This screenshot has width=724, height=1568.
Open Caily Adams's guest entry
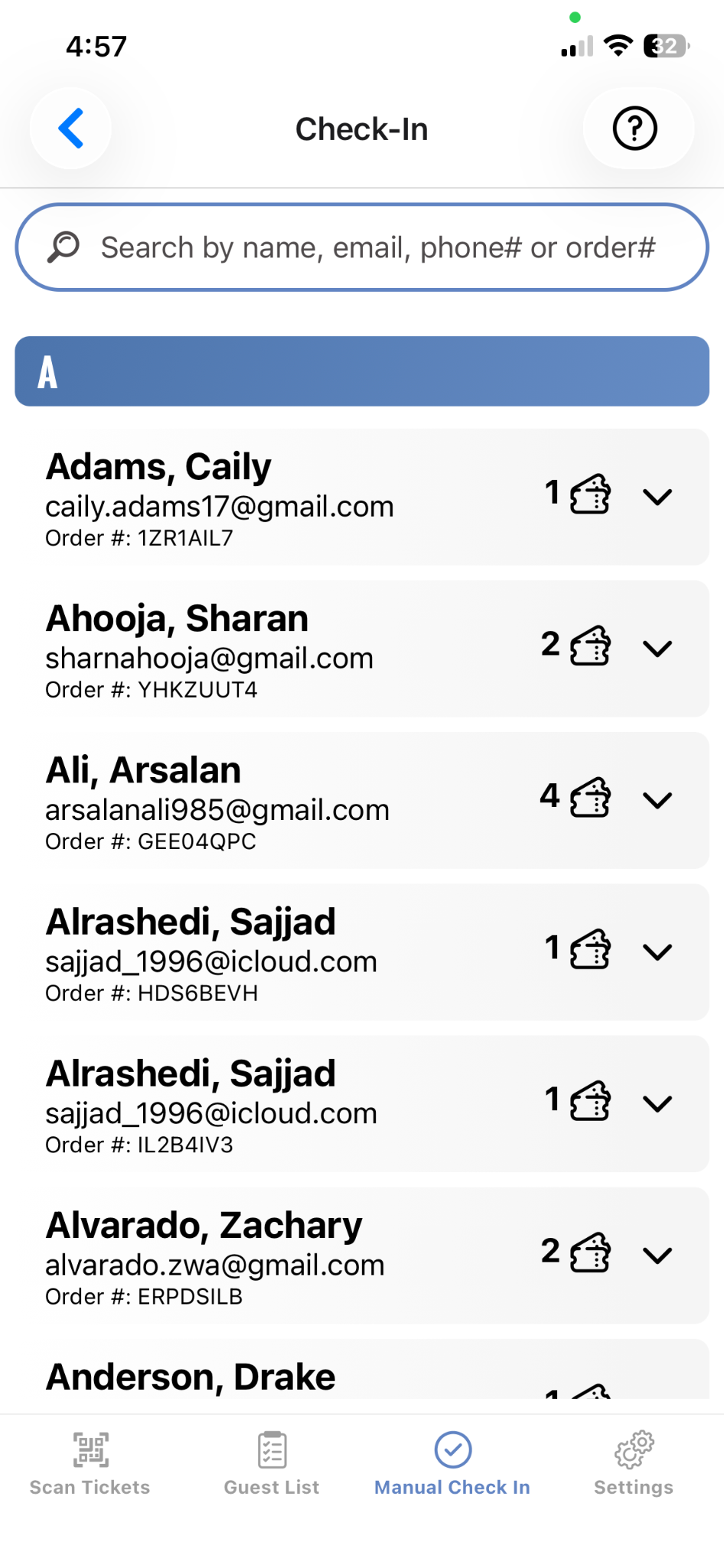(x=362, y=497)
